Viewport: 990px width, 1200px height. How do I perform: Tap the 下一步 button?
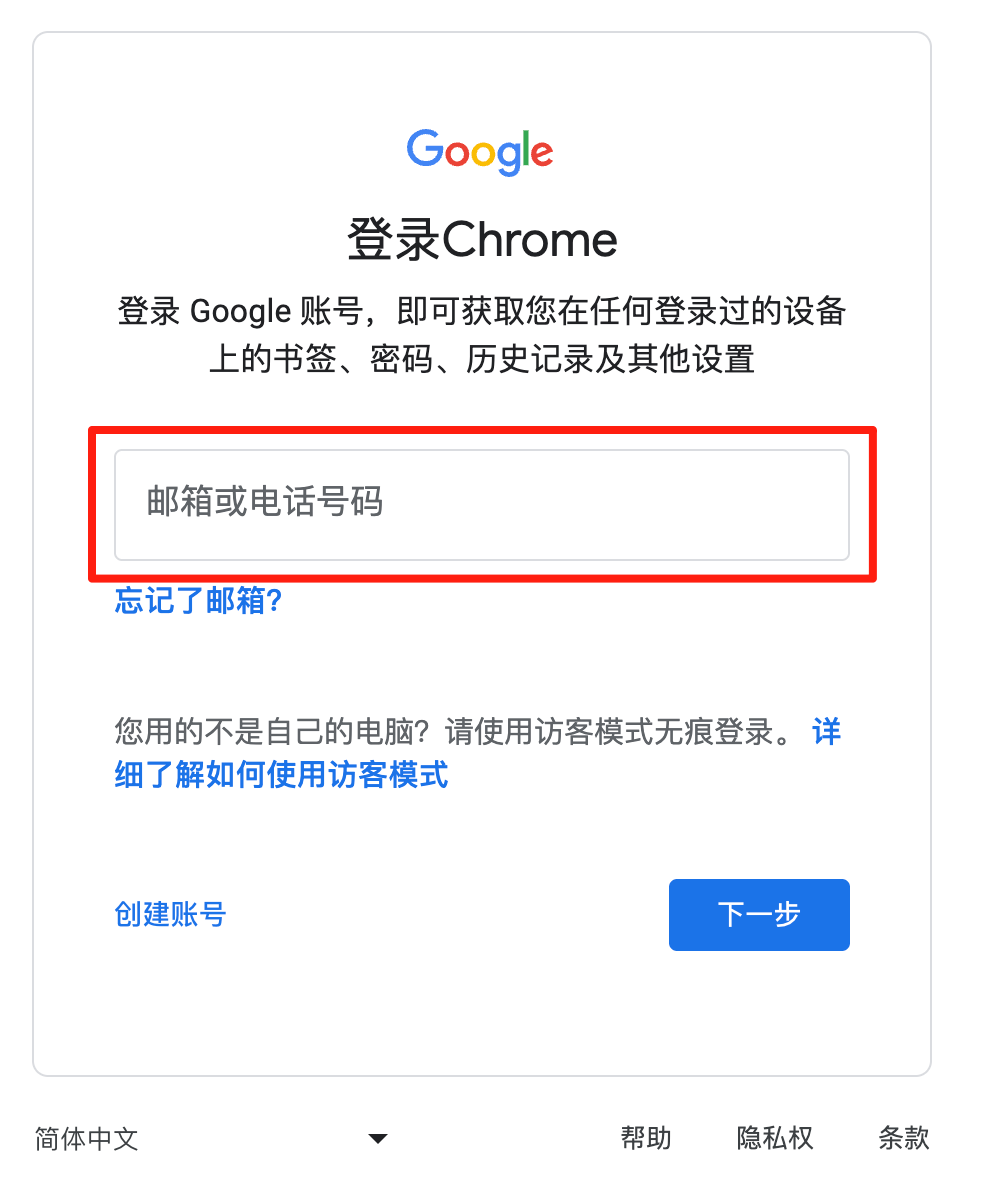[758, 914]
